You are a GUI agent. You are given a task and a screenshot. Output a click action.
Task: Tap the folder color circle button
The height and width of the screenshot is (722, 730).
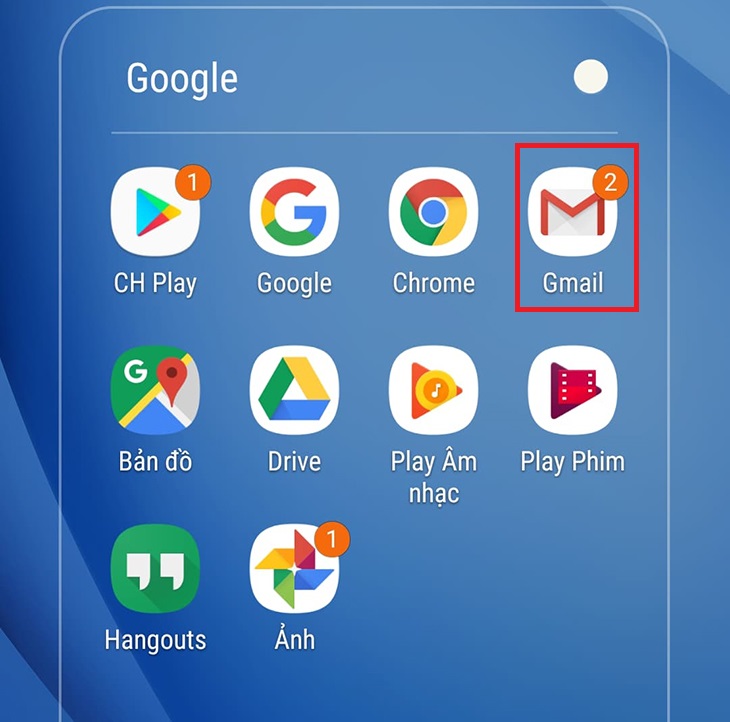(x=590, y=77)
